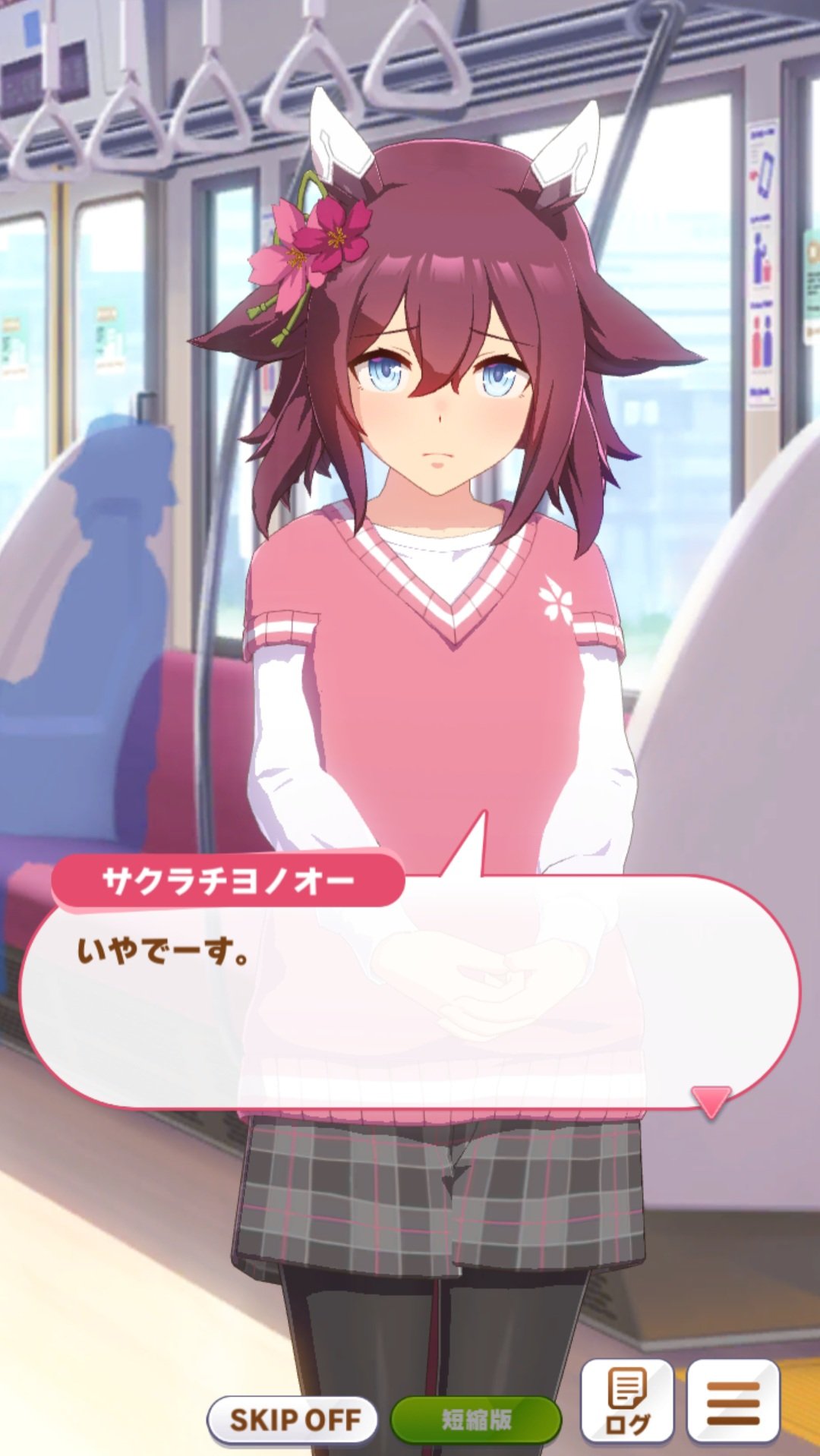Switch to the 短縮版 shortened version
Screen dimensions: 820x1456
[476, 1419]
